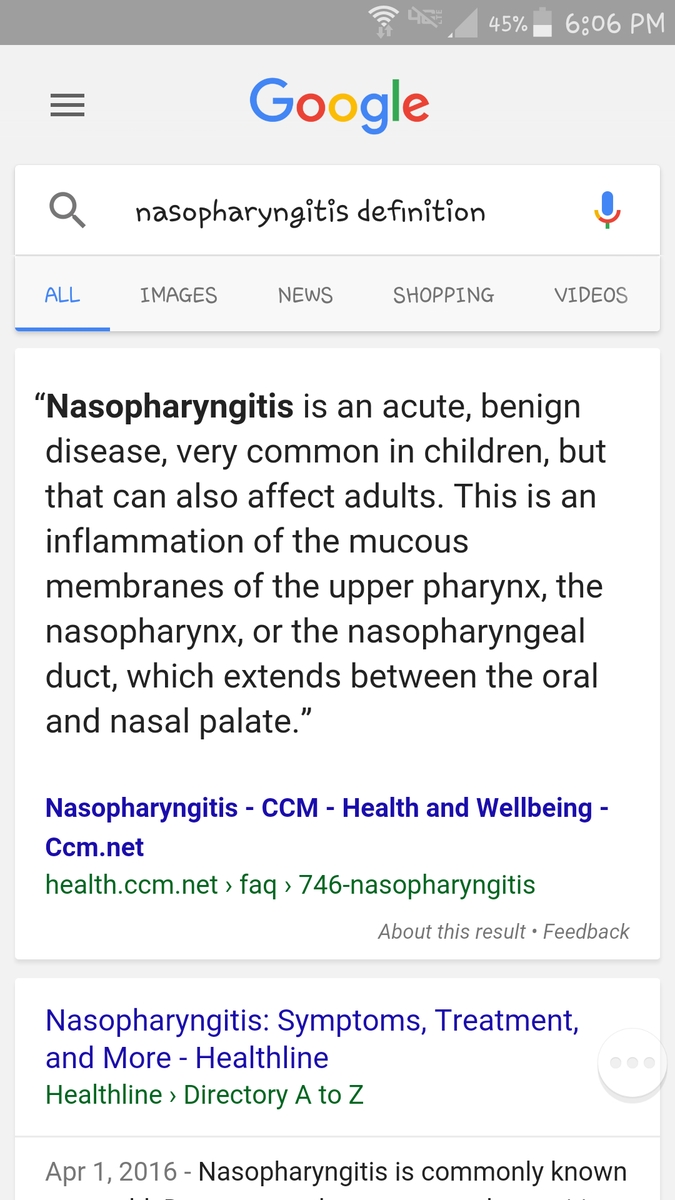
Task: Switch to the News tab
Action: (x=305, y=295)
